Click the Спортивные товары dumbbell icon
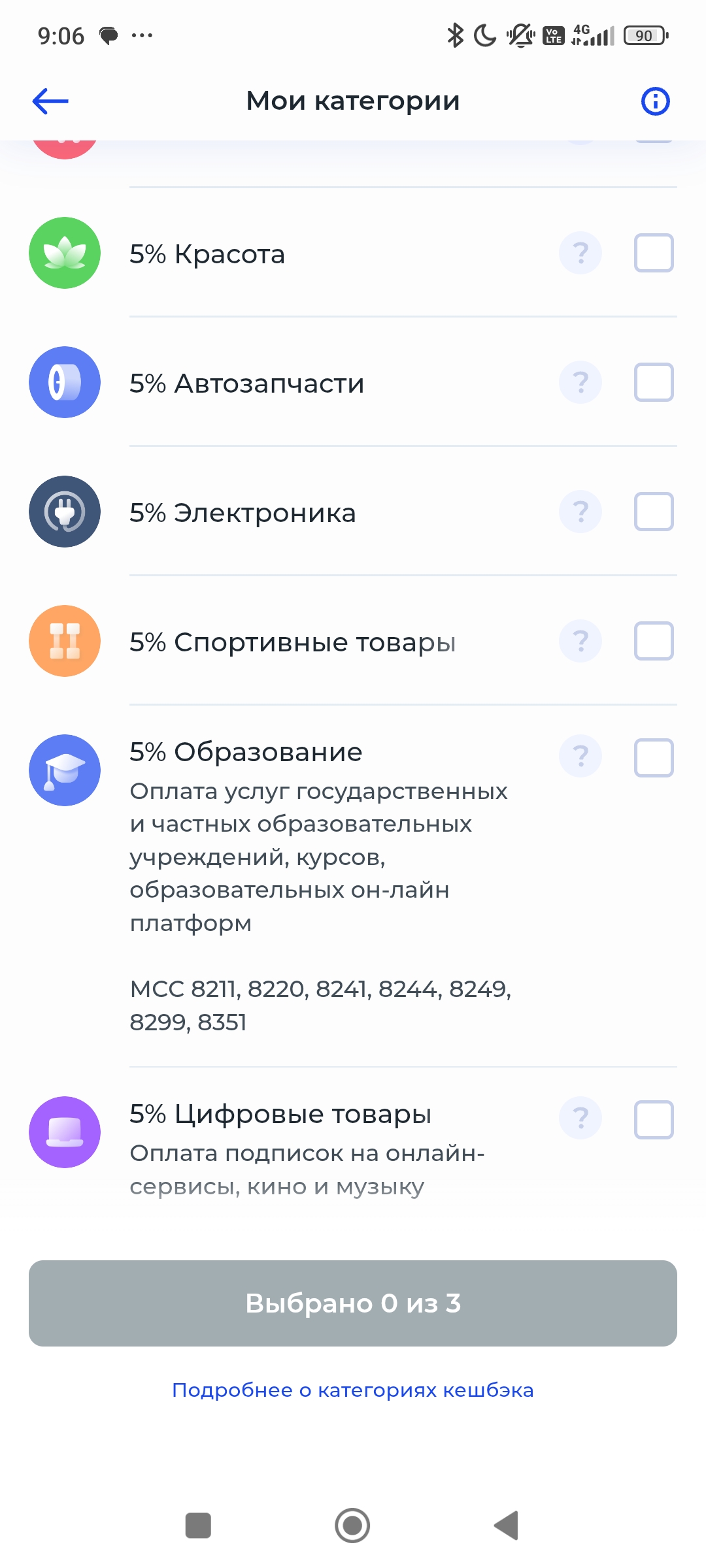Image resolution: width=706 pixels, height=1568 pixels. click(x=64, y=641)
